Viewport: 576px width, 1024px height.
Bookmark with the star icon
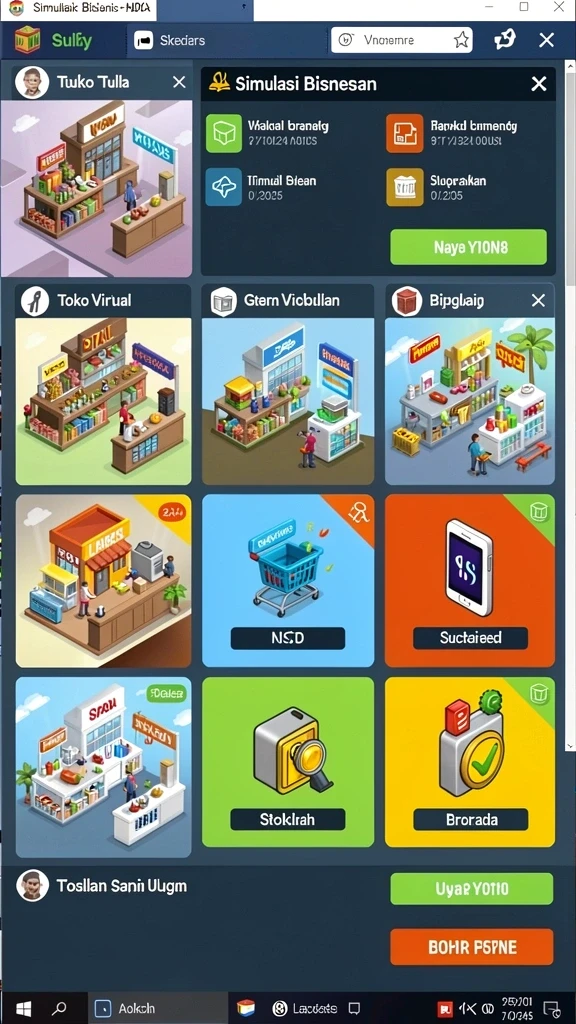(x=461, y=40)
